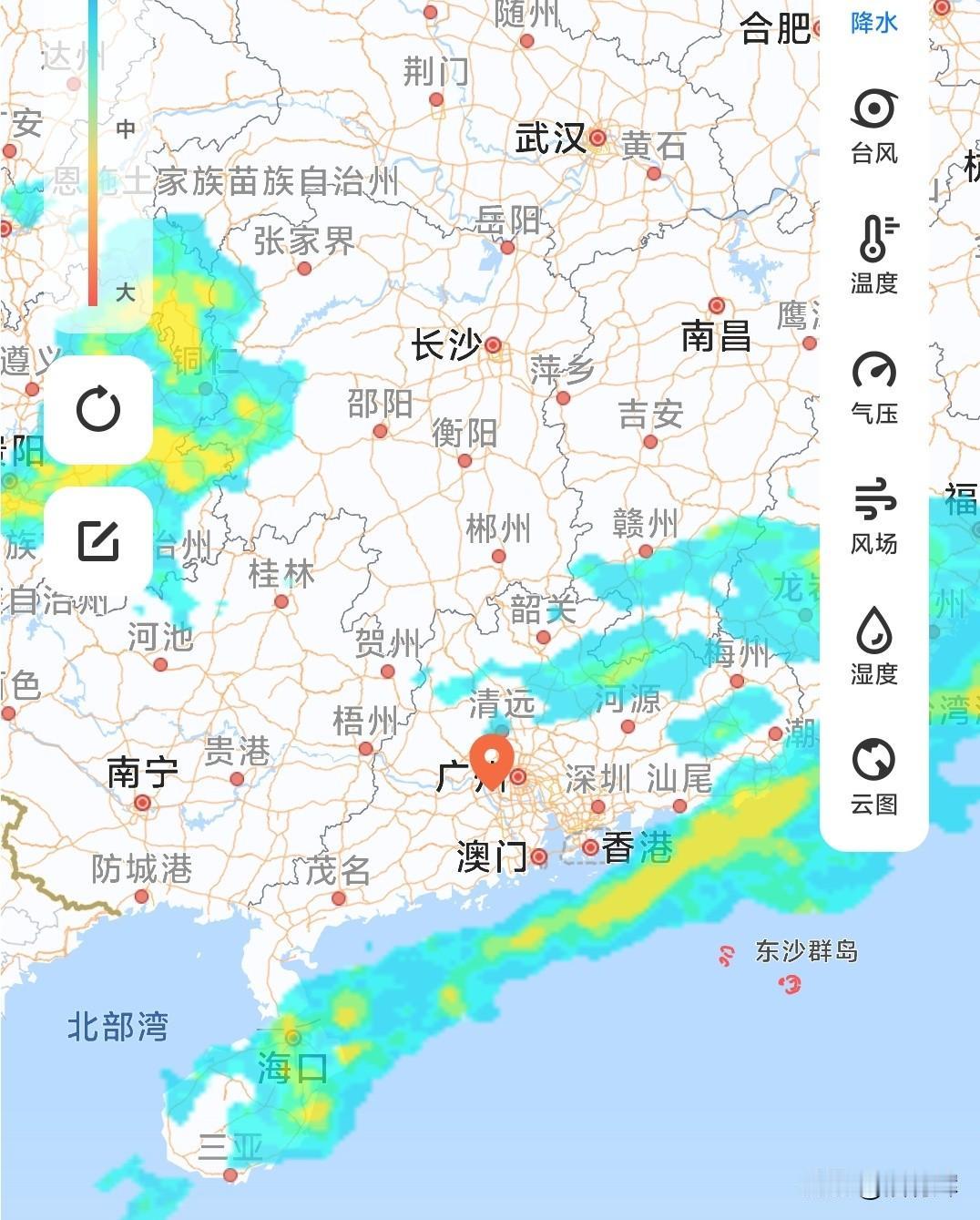Activate the 风场 wind field icon
This screenshot has width=980, height=1220.
873,499
